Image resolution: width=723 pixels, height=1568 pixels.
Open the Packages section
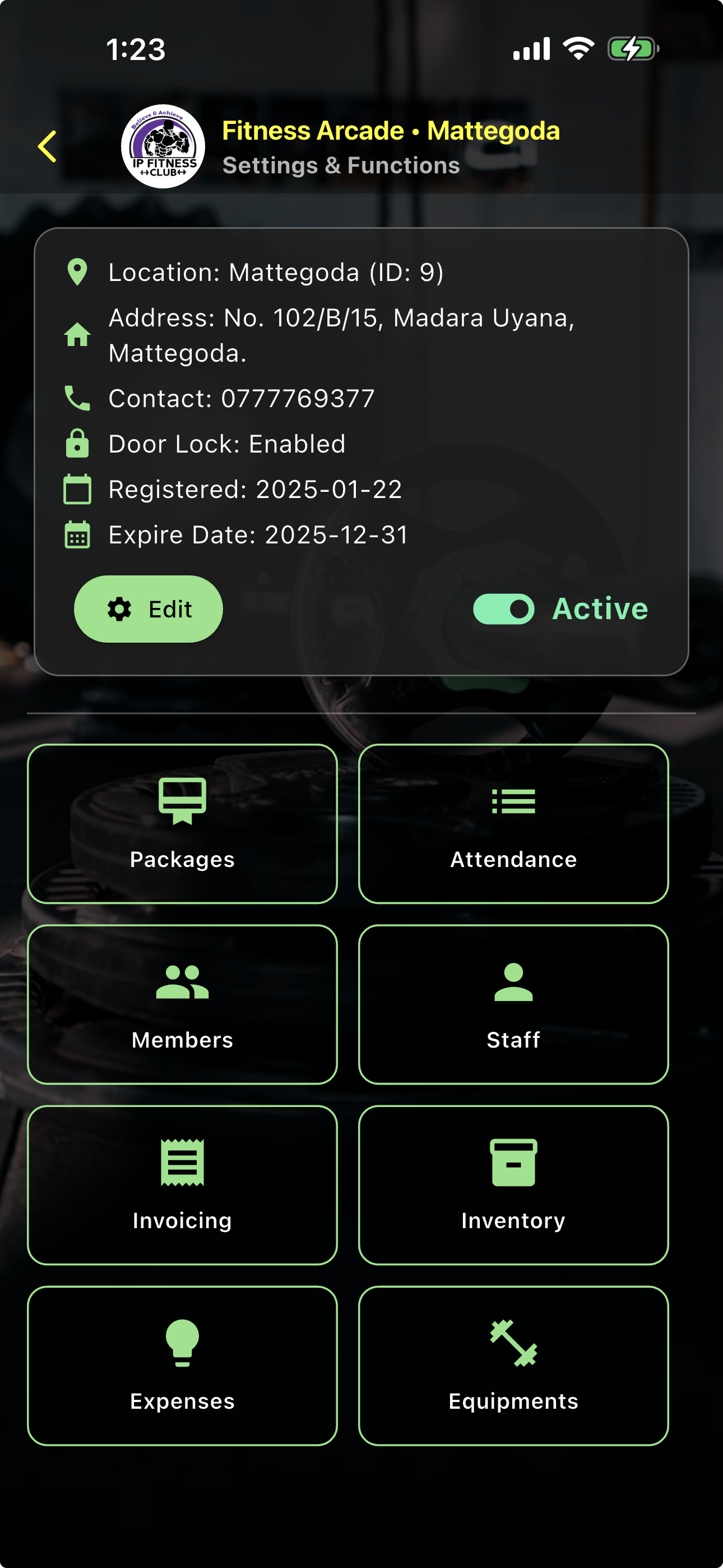183,824
